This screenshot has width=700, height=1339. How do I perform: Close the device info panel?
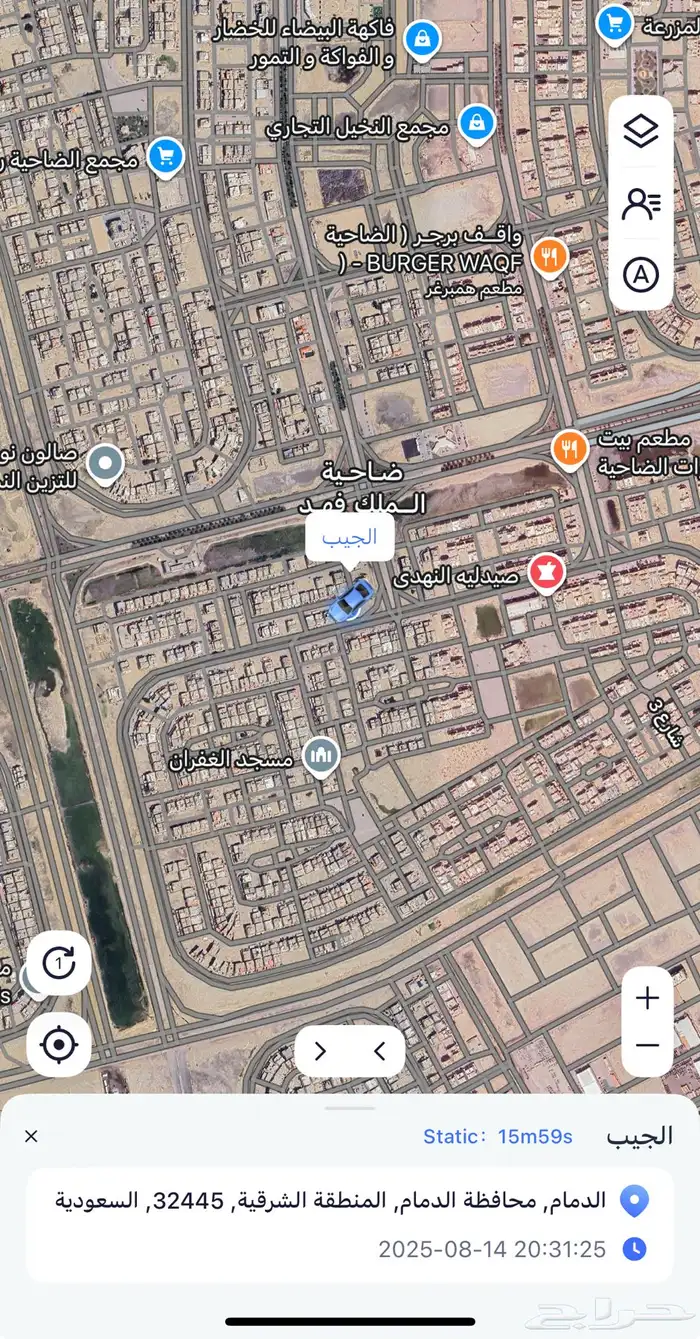point(31,1136)
